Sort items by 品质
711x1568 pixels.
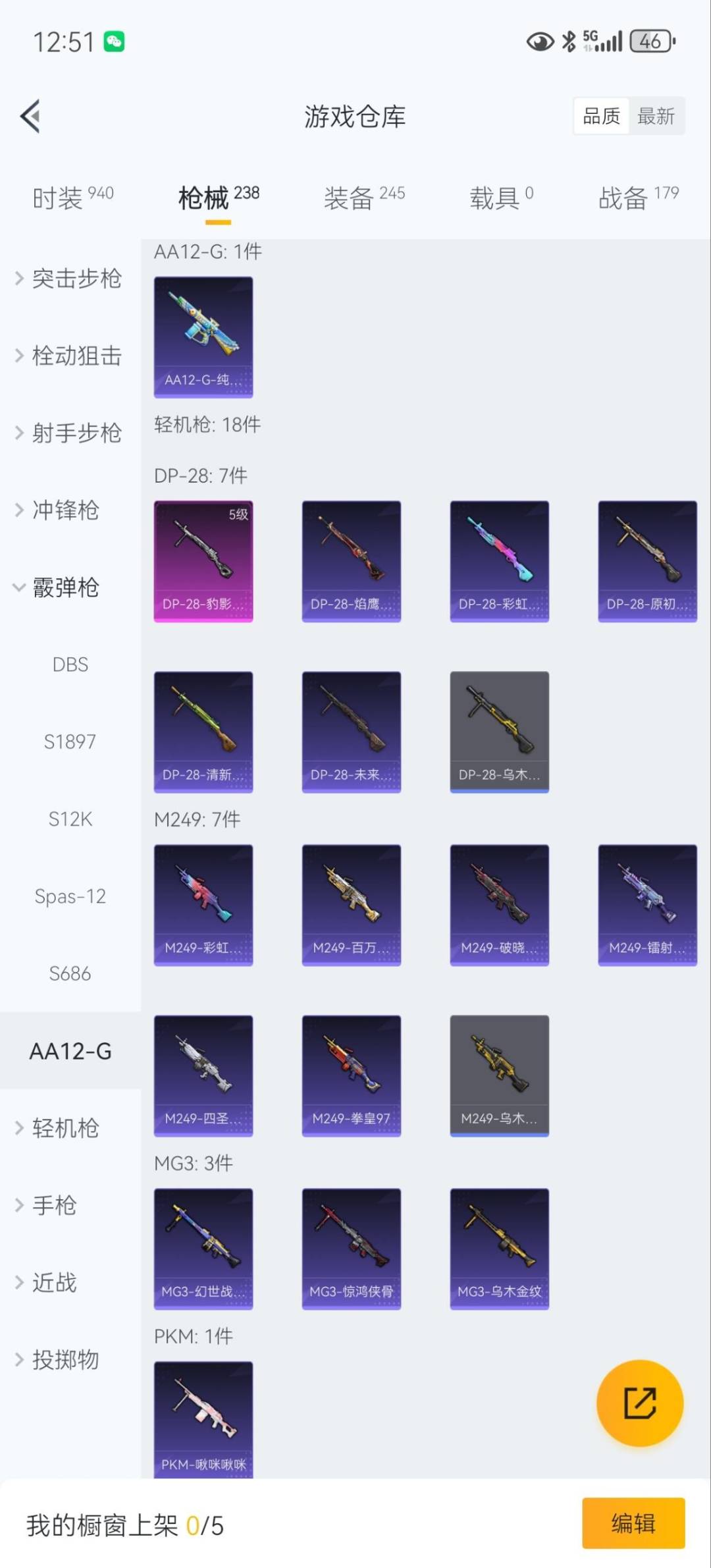(x=601, y=117)
